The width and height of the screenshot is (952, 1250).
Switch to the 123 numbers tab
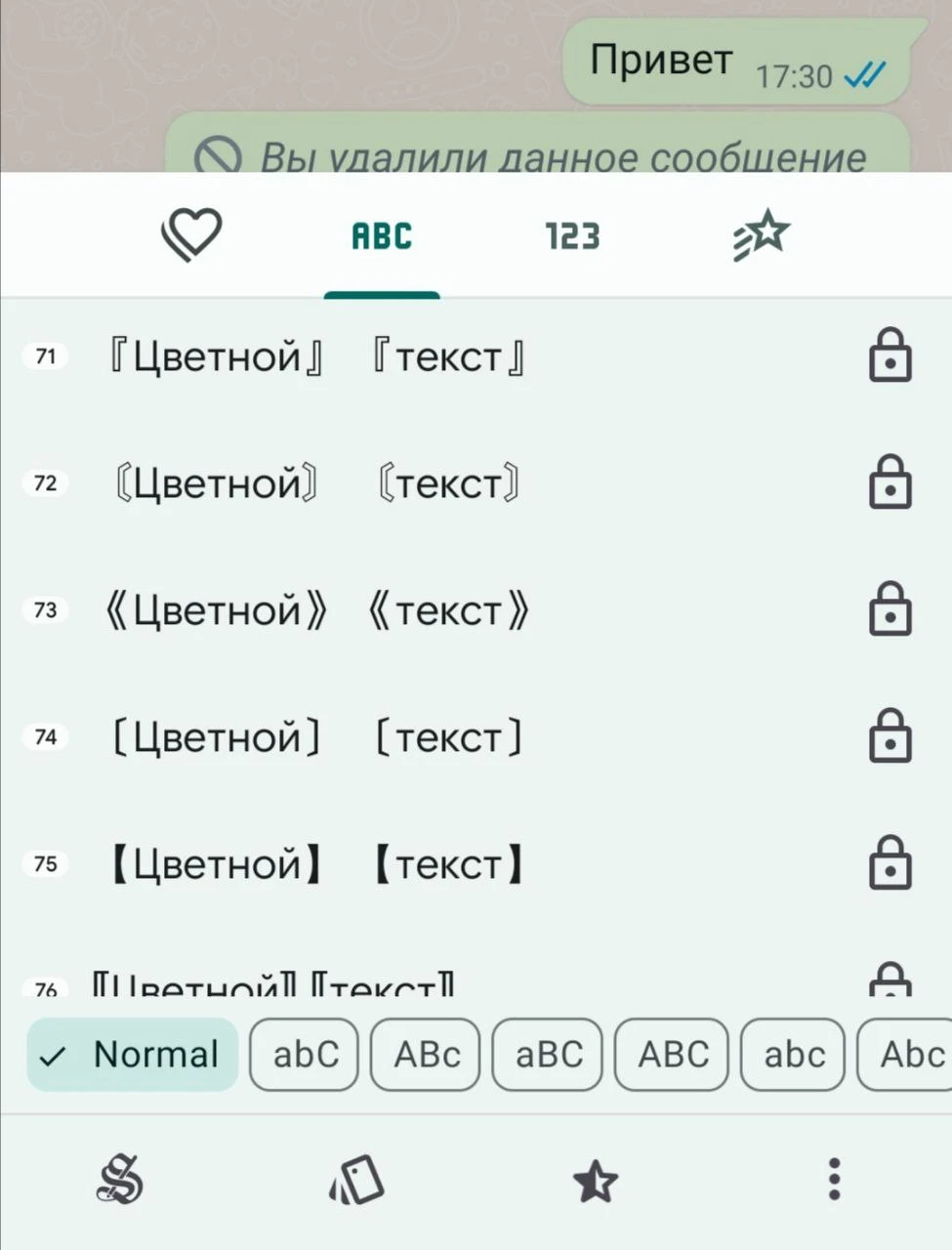pos(572,236)
